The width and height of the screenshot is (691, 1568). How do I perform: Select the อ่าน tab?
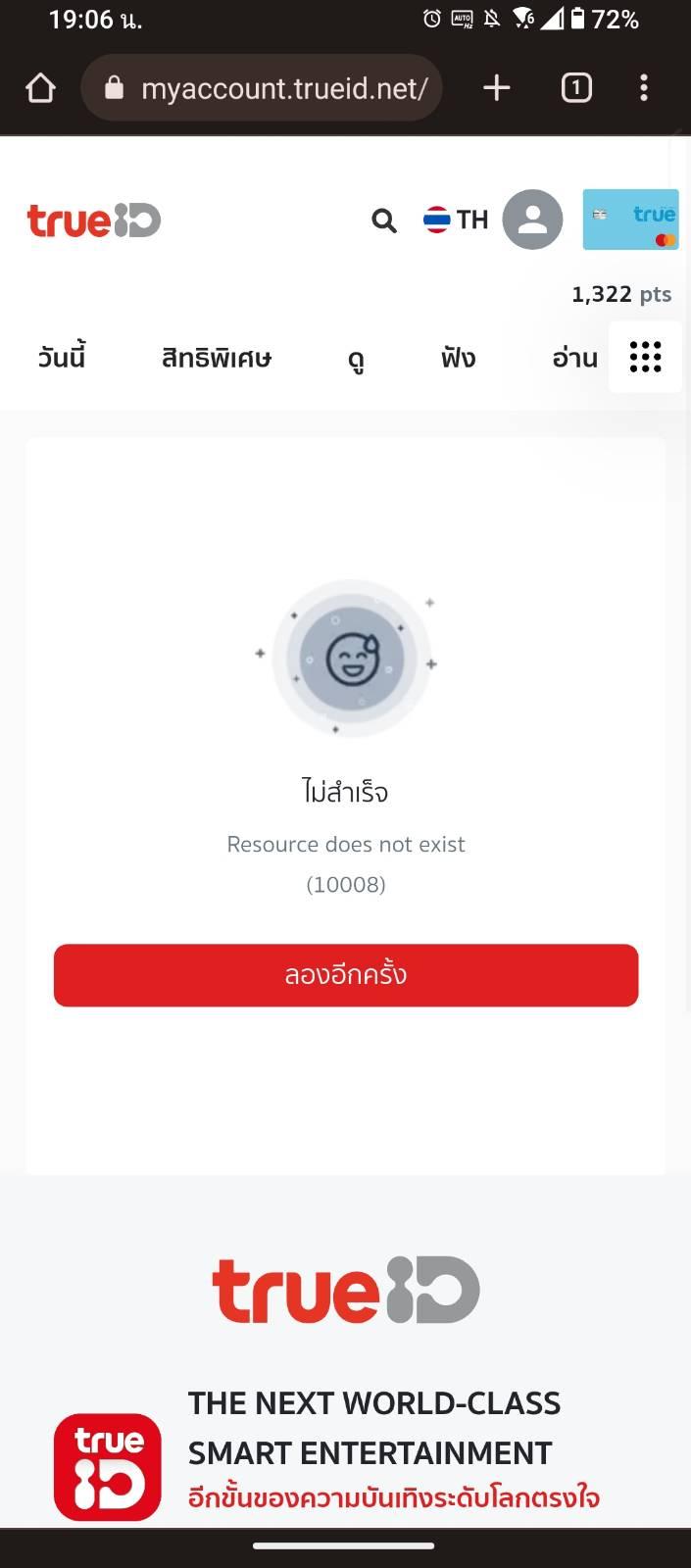[575, 358]
